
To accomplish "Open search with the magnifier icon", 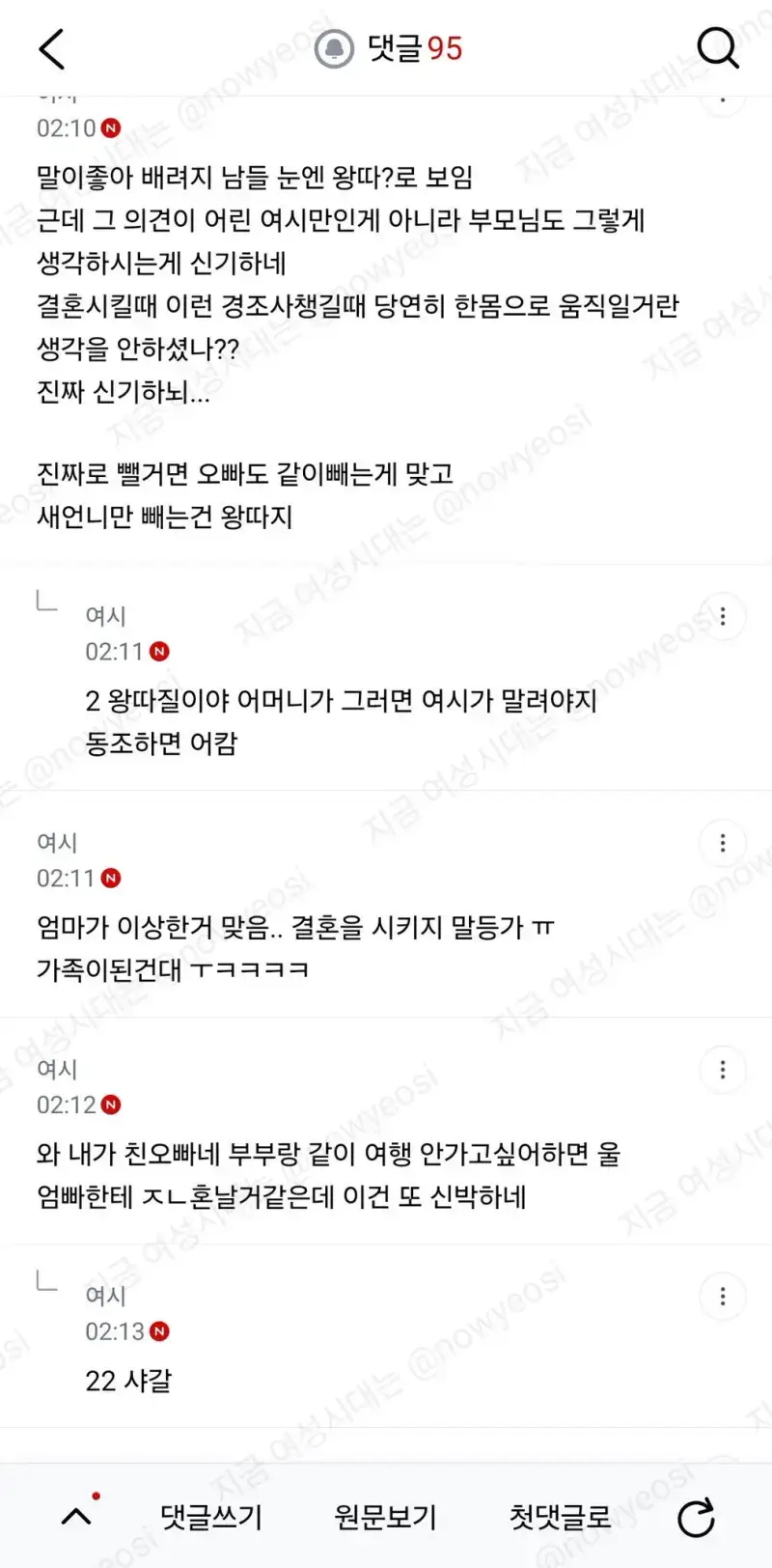I will (718, 47).
